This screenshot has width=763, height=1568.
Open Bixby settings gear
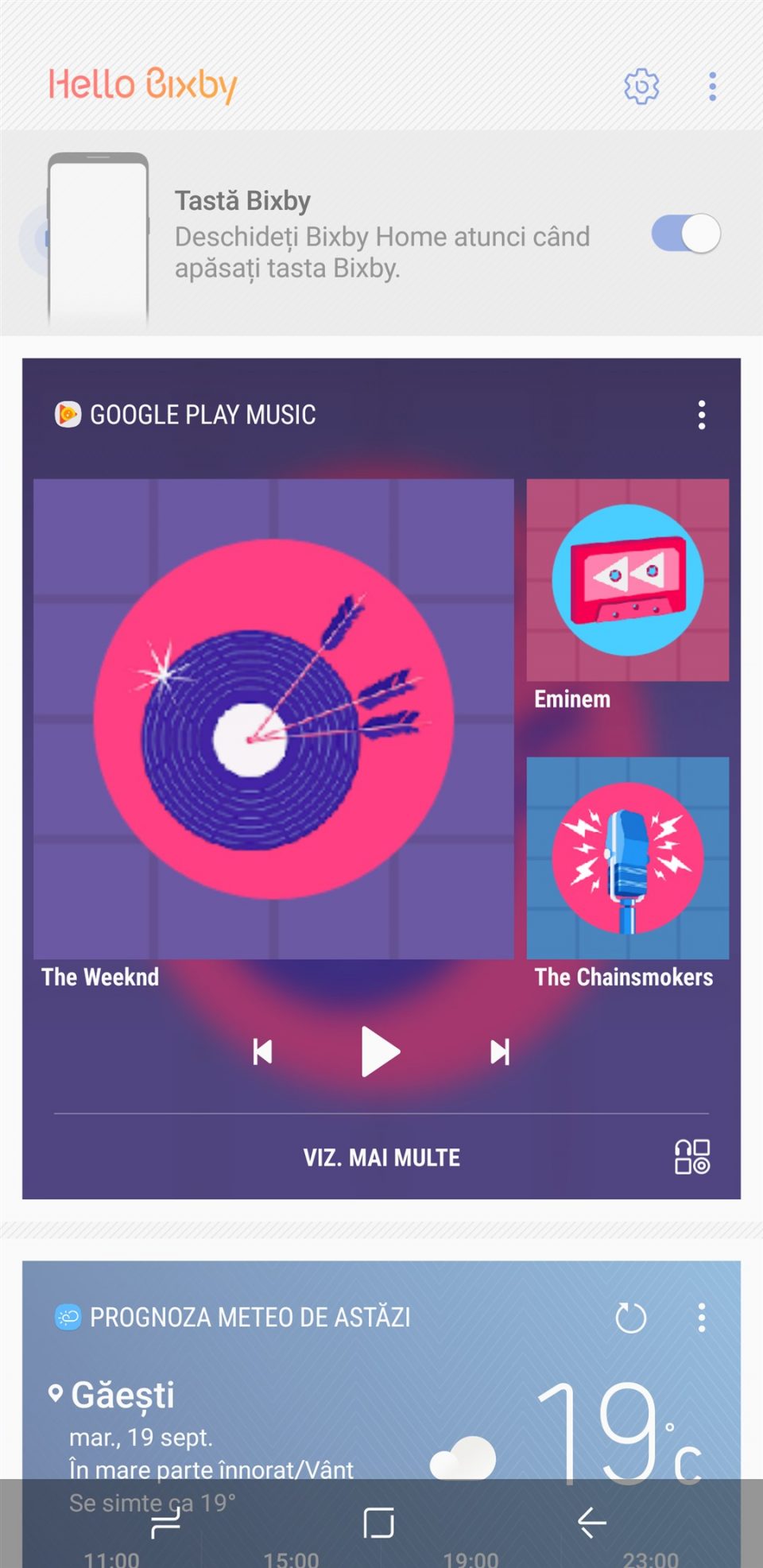[641, 86]
